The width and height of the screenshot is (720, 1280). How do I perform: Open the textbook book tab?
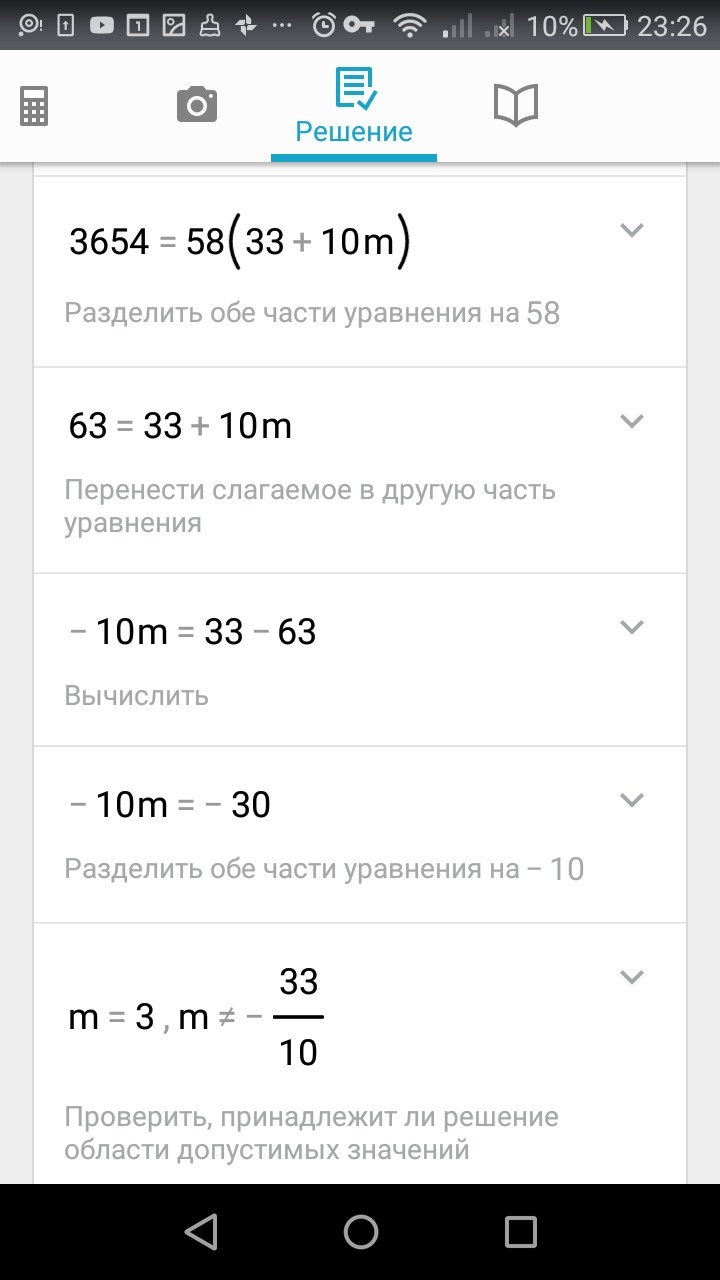tap(516, 105)
